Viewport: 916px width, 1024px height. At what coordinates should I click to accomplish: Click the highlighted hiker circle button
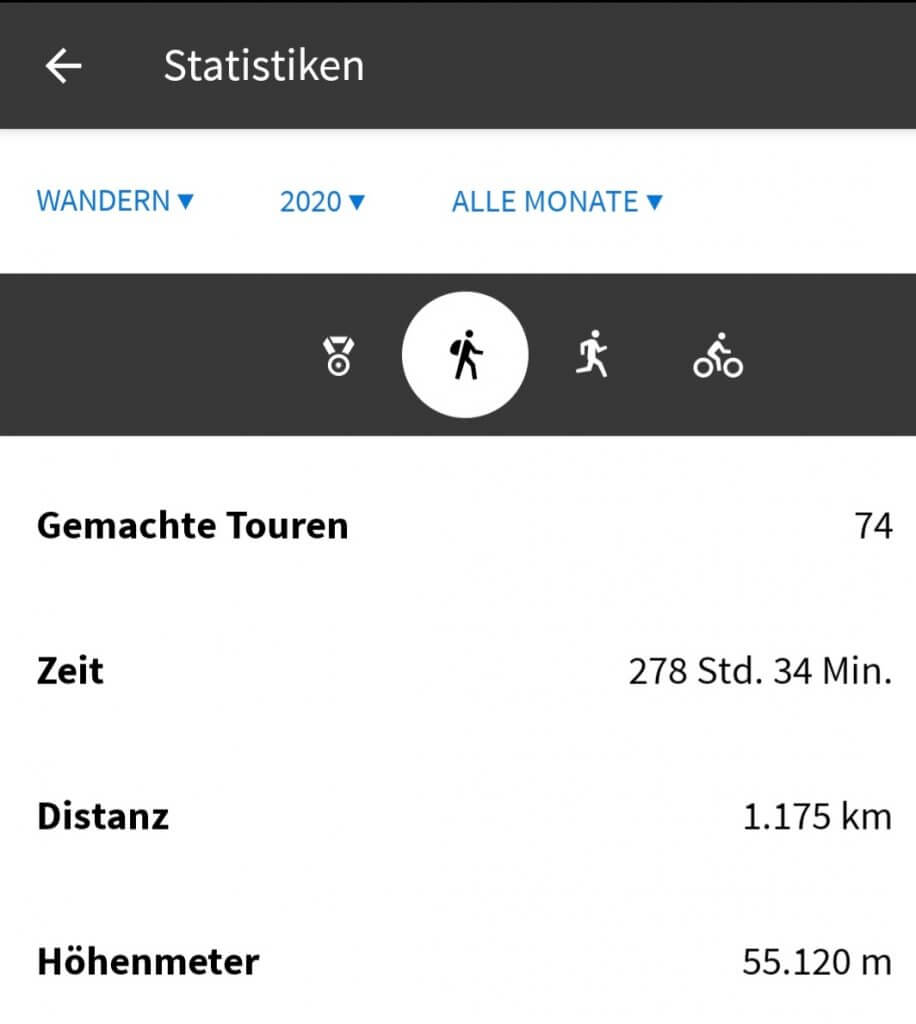(x=463, y=355)
